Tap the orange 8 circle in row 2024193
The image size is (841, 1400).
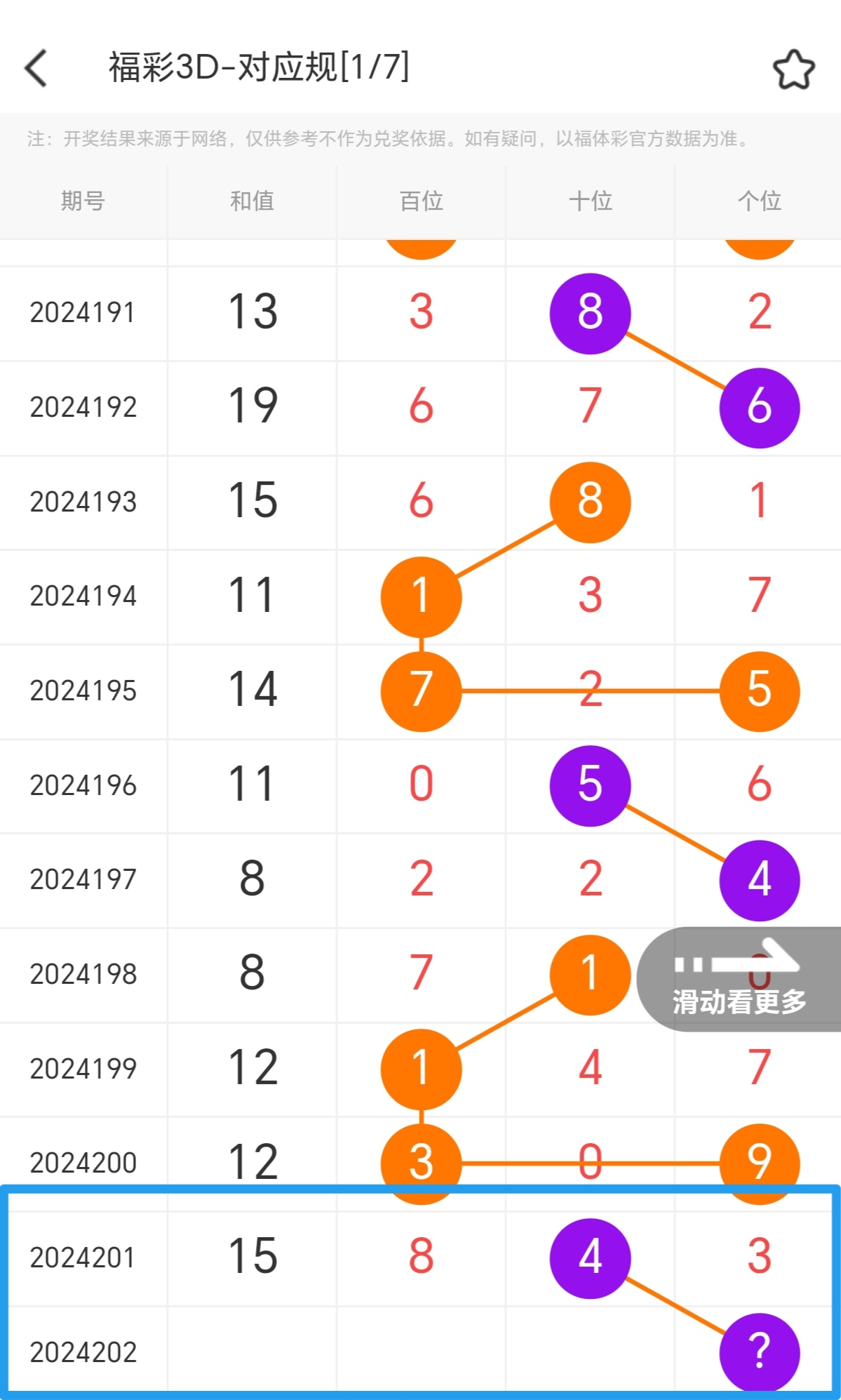tap(590, 502)
